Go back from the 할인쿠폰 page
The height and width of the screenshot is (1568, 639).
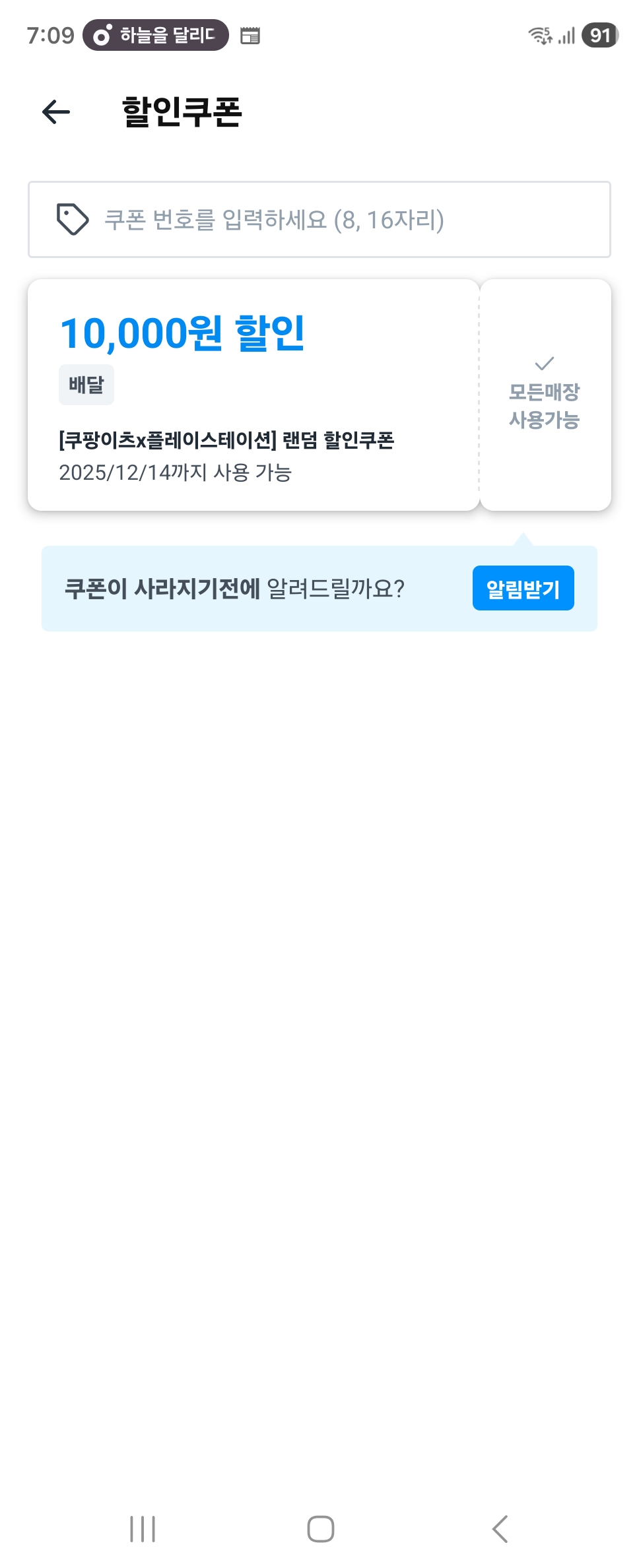tap(56, 112)
